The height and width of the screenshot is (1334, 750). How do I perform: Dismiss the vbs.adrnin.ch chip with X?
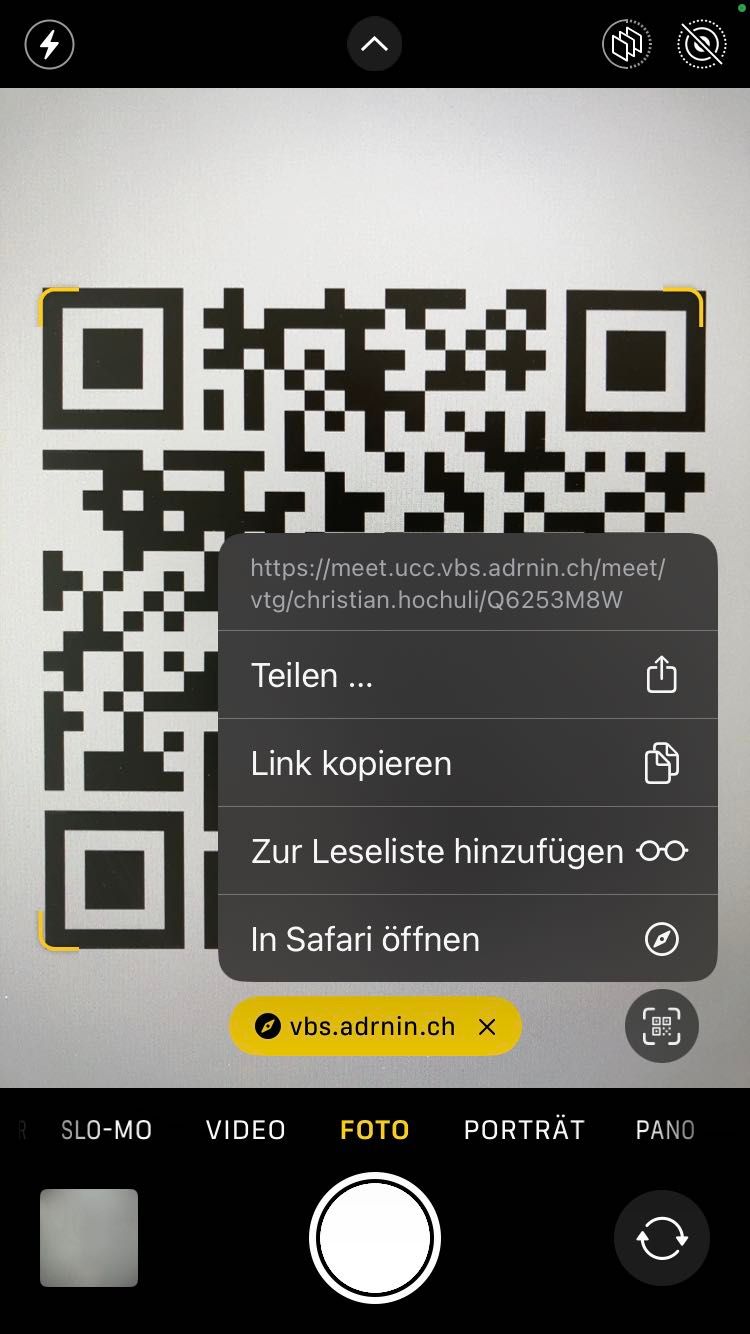coord(487,1026)
